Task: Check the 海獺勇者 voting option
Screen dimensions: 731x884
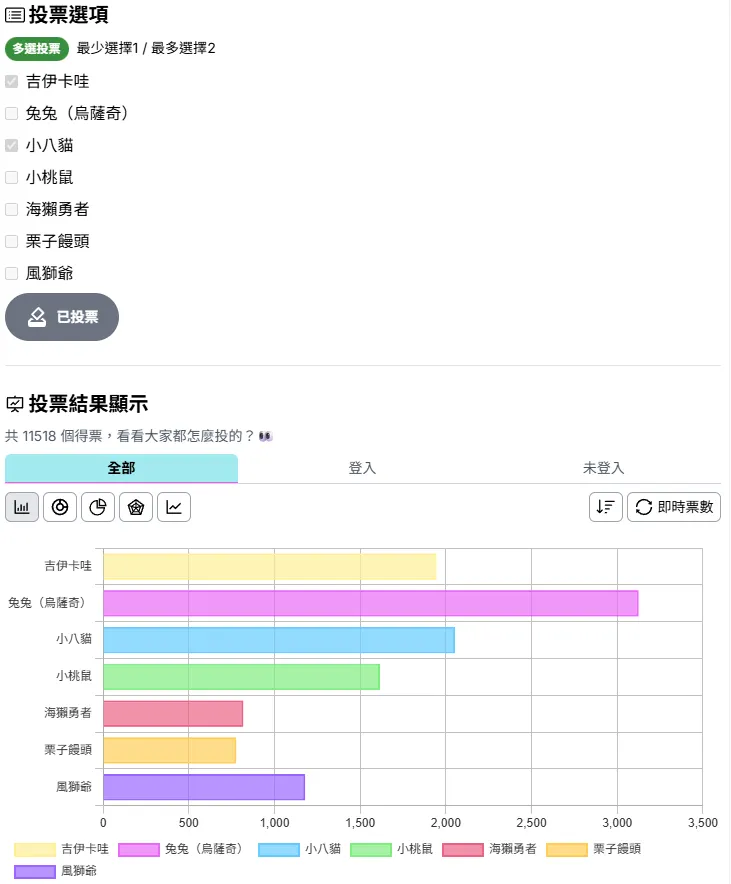Action: pos(11,209)
